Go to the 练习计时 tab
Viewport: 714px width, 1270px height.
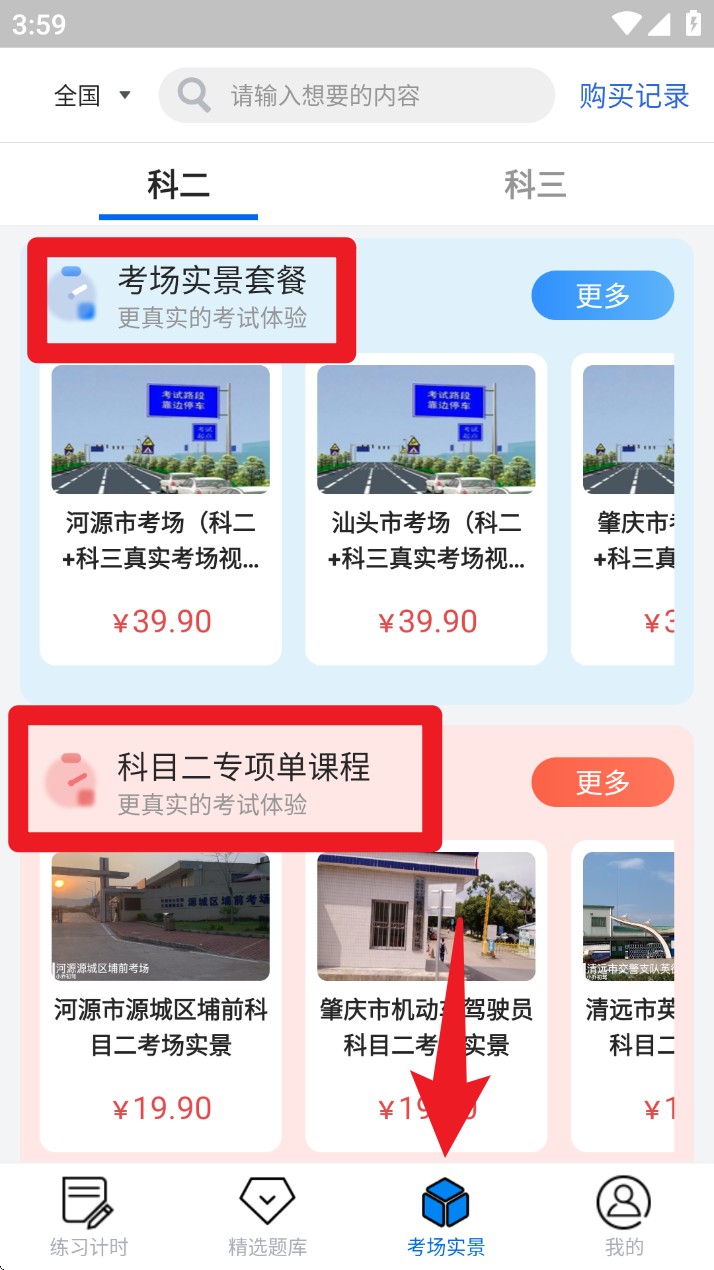click(x=89, y=1215)
